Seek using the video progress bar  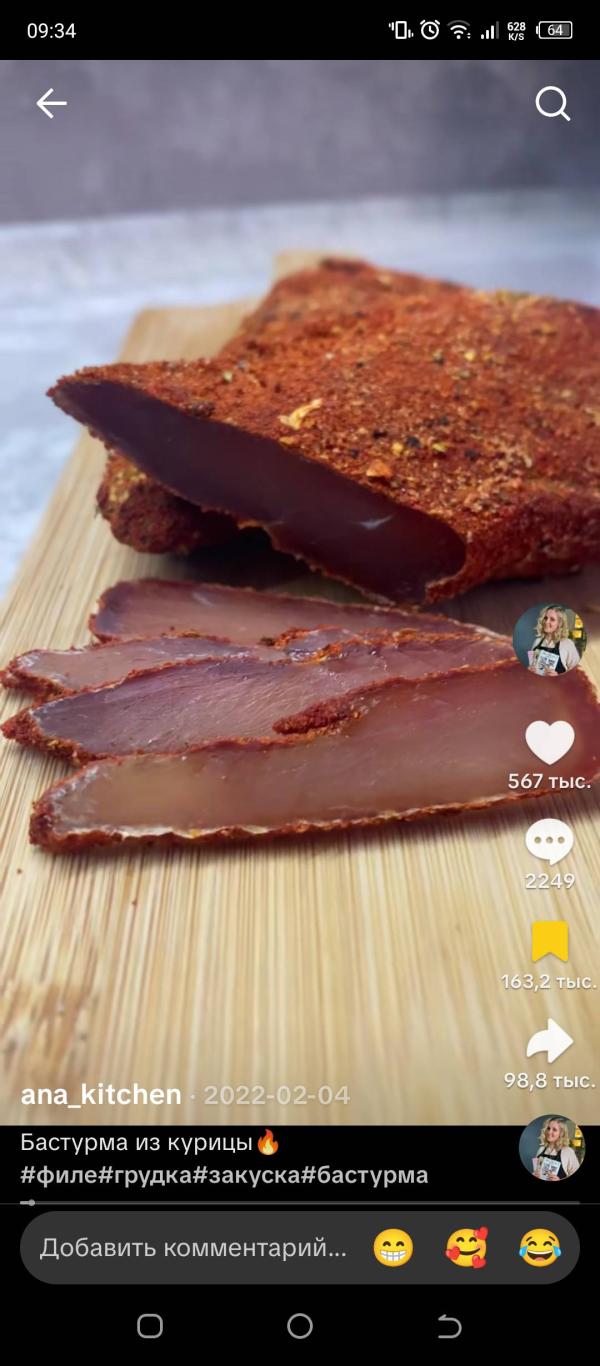pos(300,1202)
